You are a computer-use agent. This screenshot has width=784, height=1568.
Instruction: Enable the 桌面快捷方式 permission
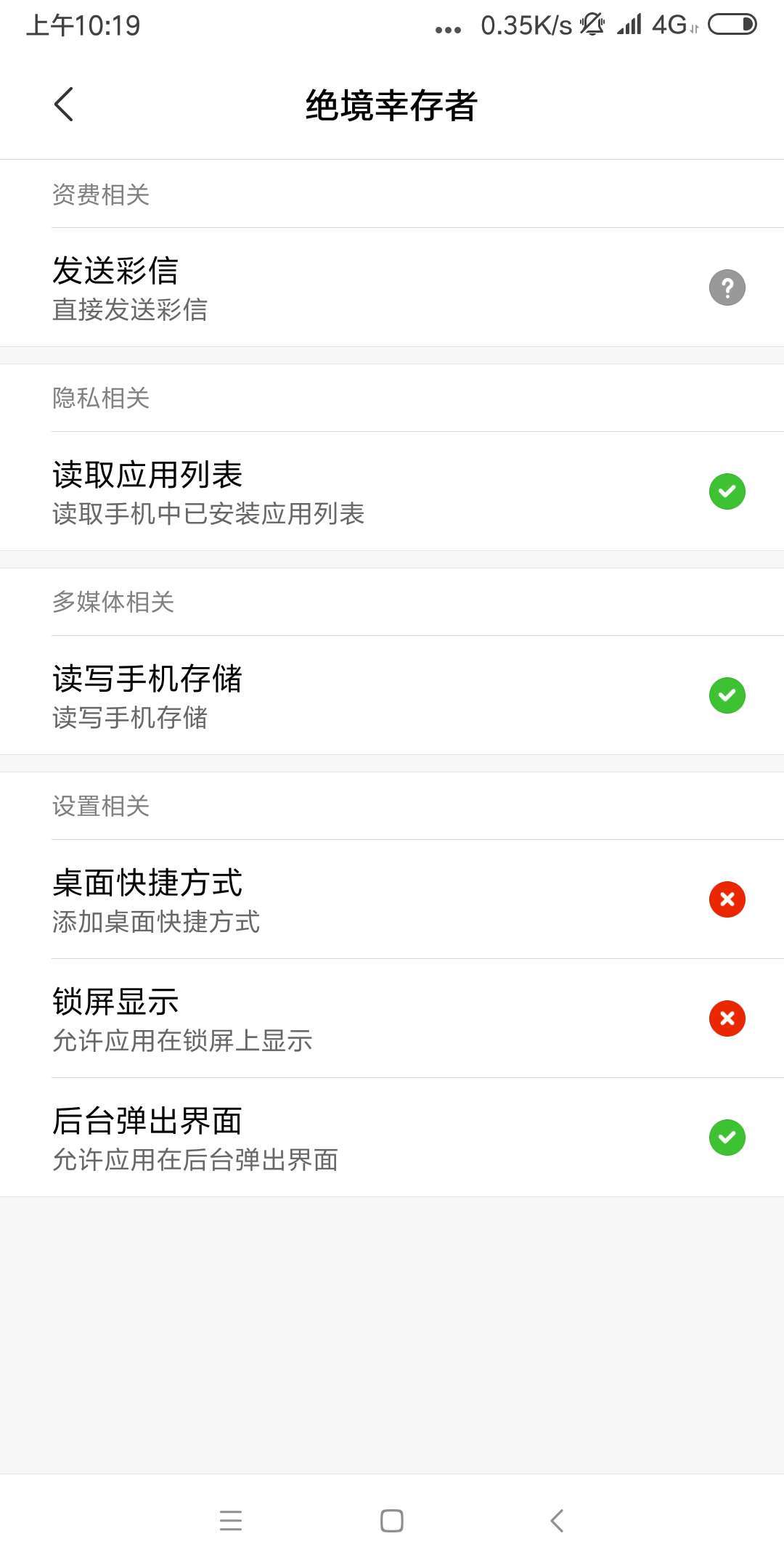pos(727,899)
